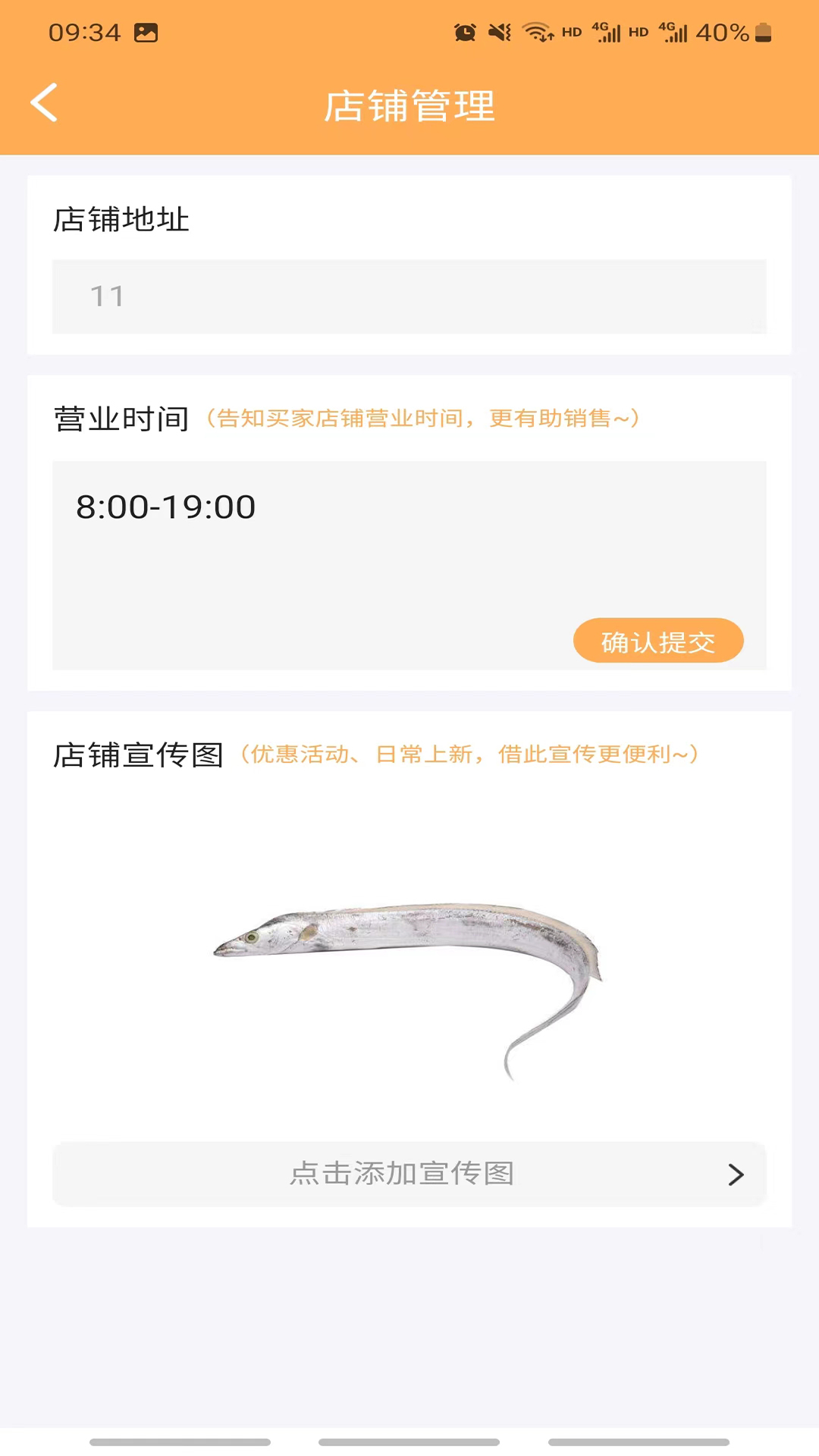Expand the promotional image picker row
The height and width of the screenshot is (1456, 819).
[x=409, y=1175]
